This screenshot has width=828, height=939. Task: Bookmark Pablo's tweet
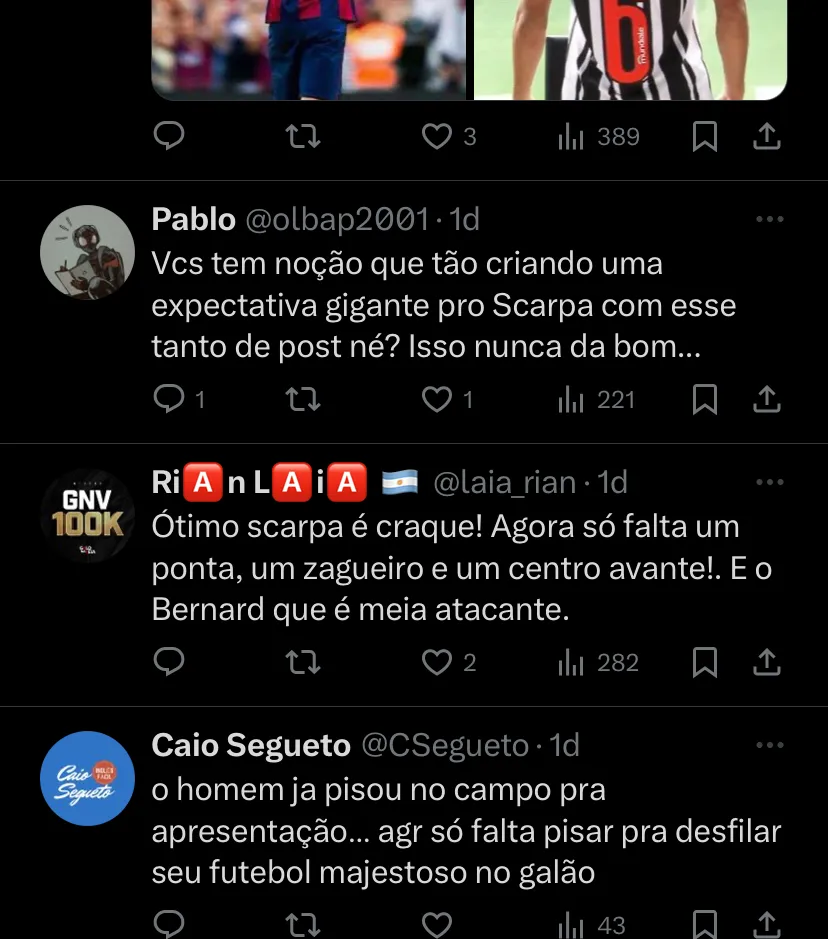705,400
